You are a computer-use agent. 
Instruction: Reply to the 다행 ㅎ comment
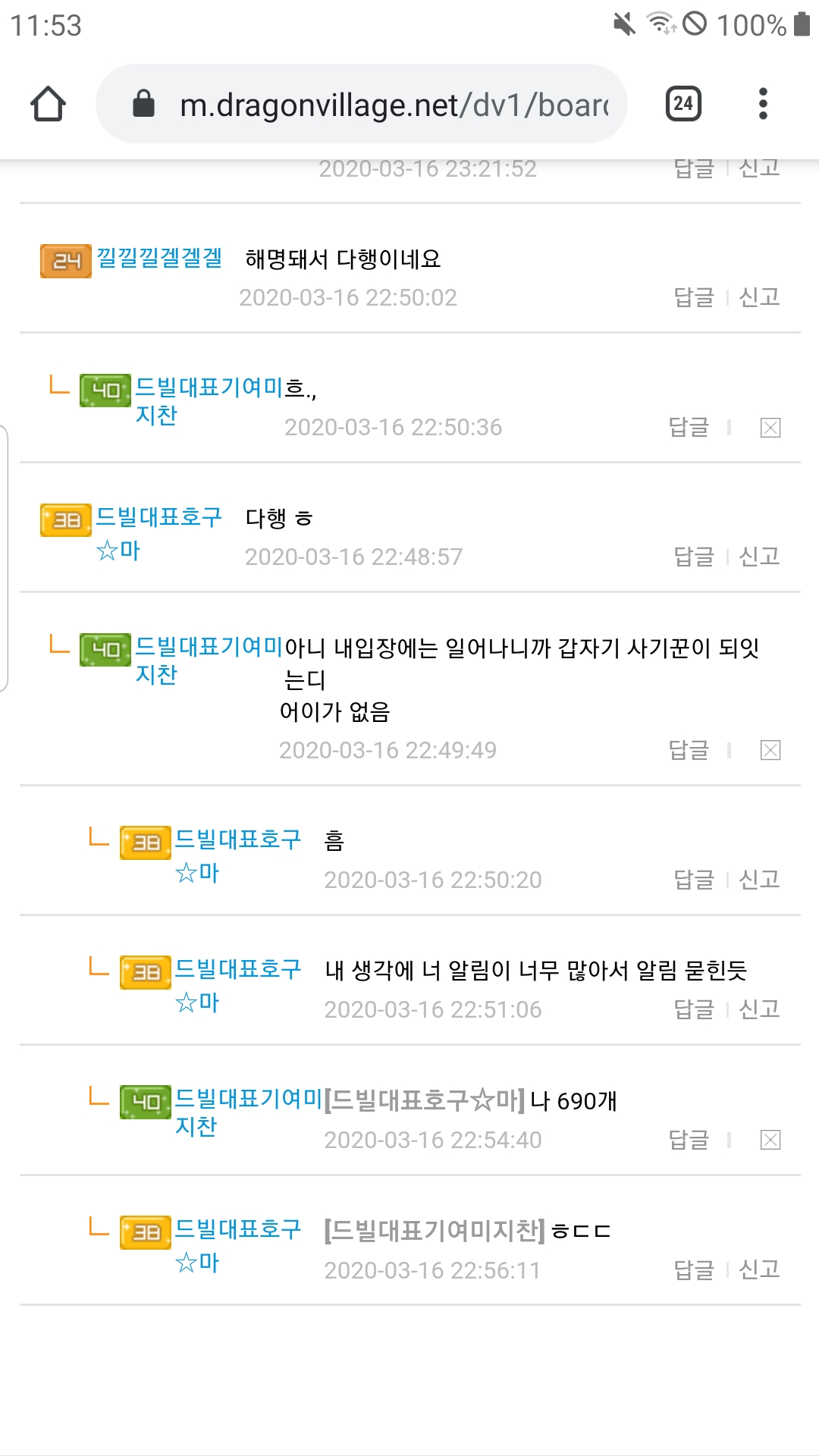click(x=694, y=557)
